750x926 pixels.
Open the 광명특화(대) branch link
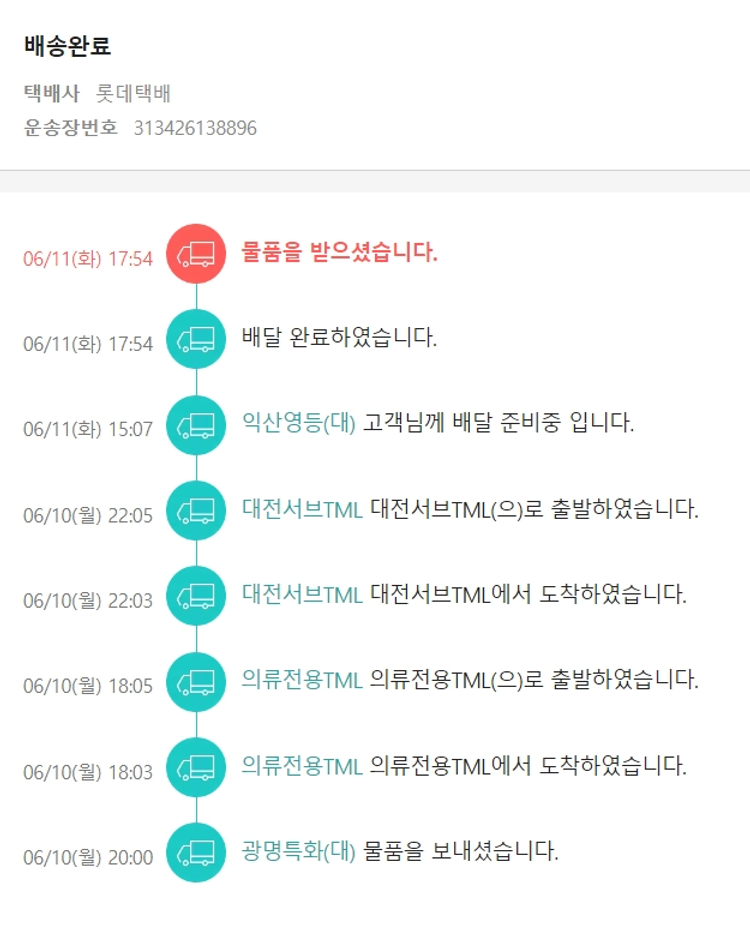pos(298,852)
